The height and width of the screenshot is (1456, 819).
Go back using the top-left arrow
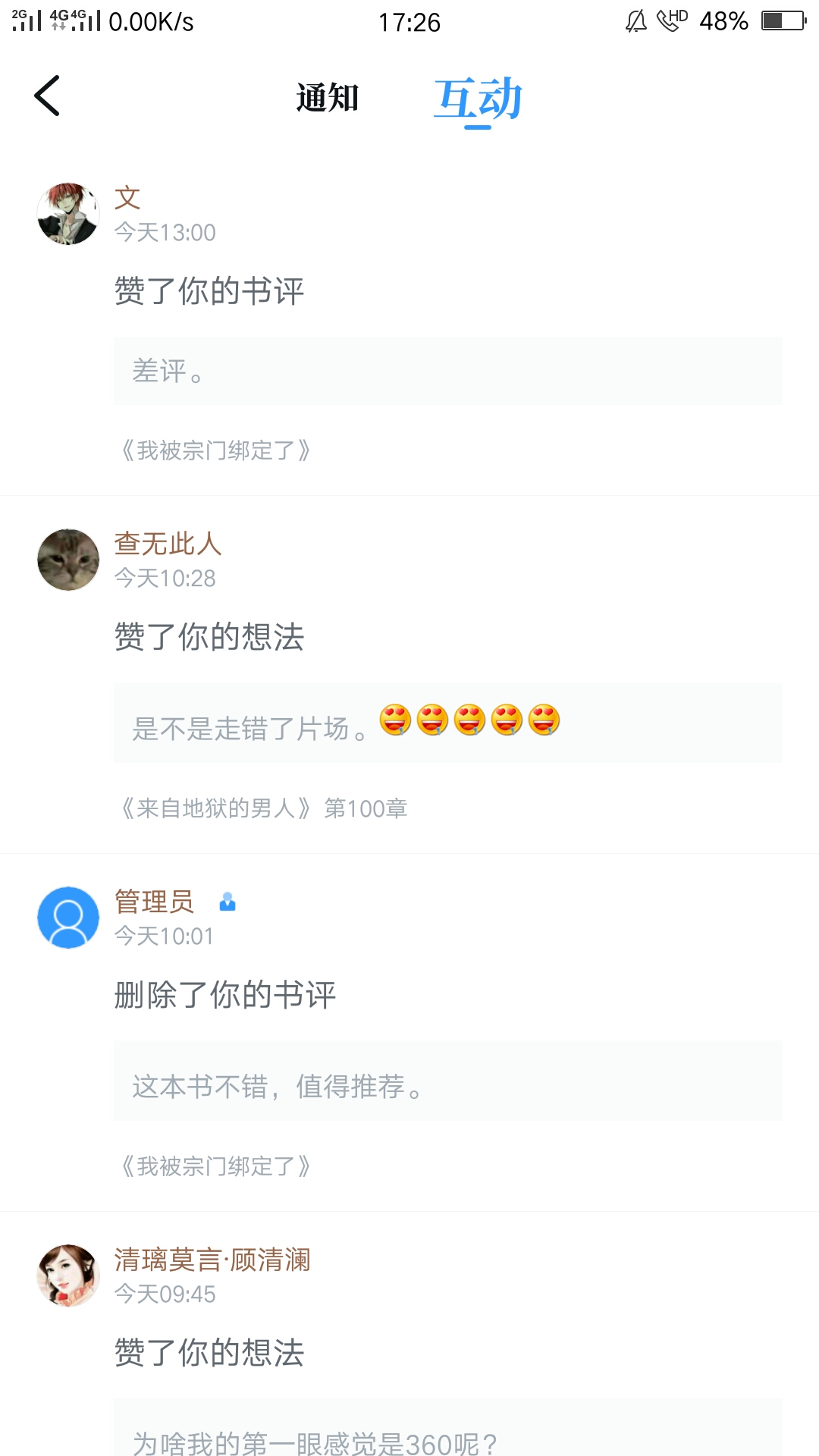coord(47,96)
